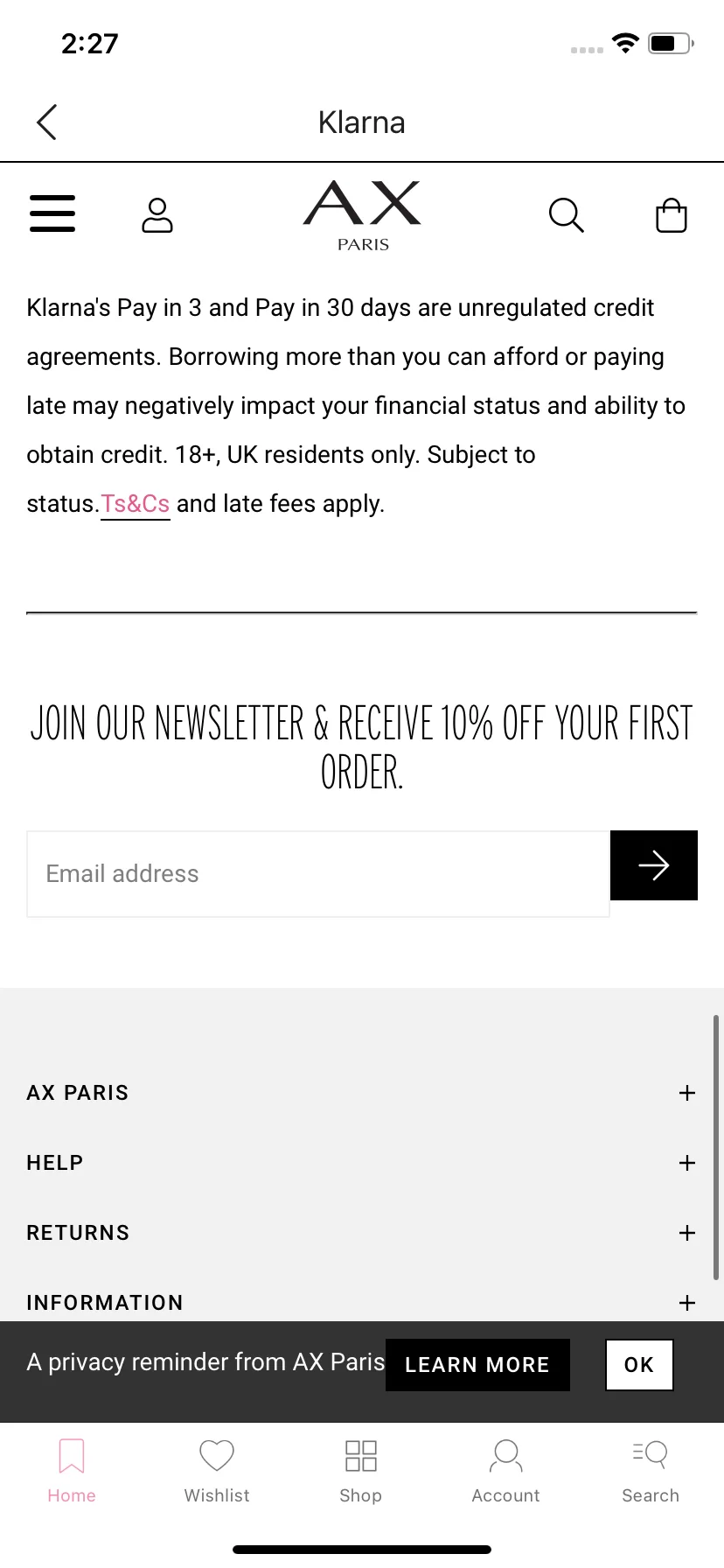Switch to the Wishlist tab
724x1568 pixels.
point(217,1471)
